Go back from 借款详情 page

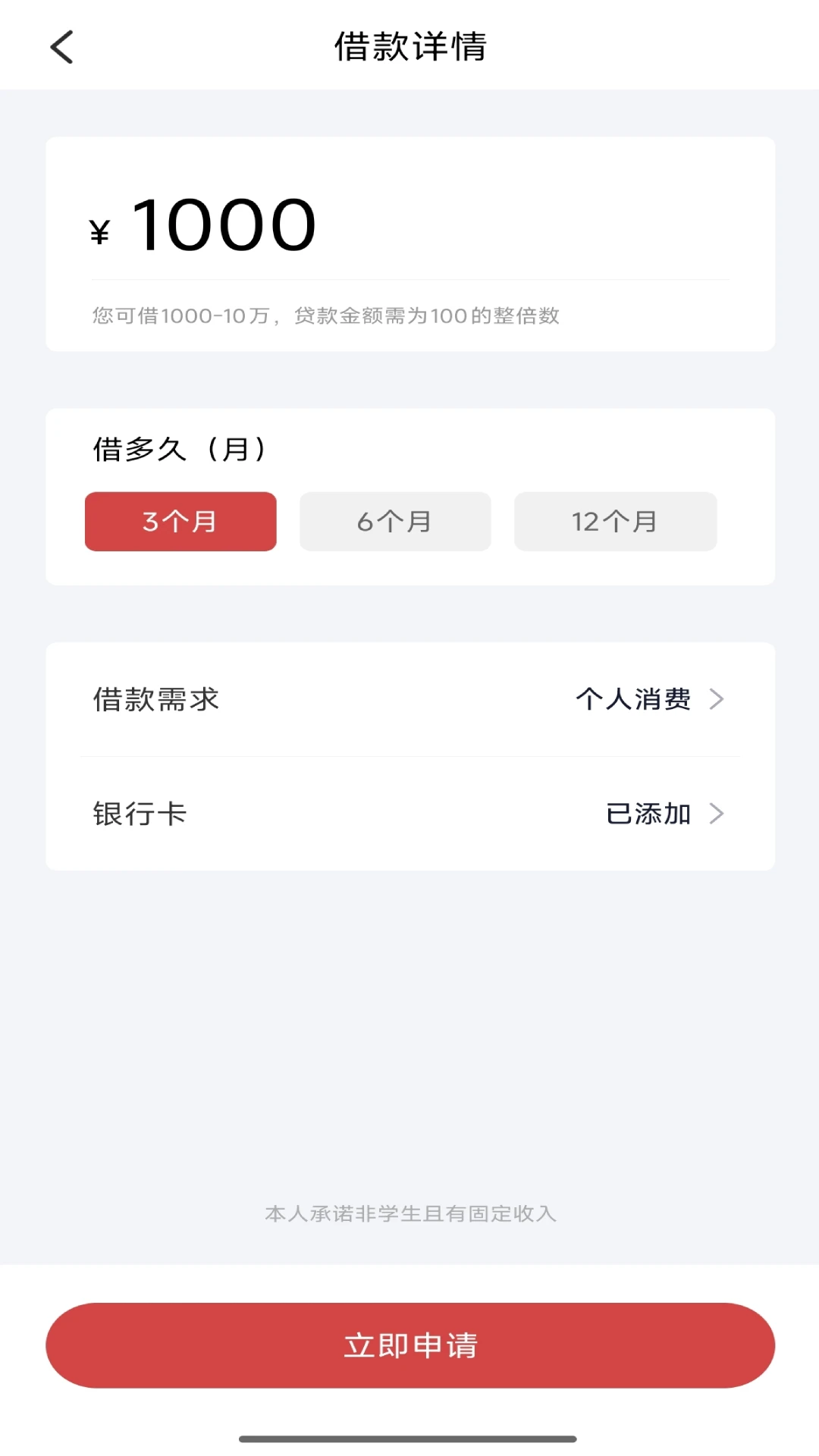62,47
